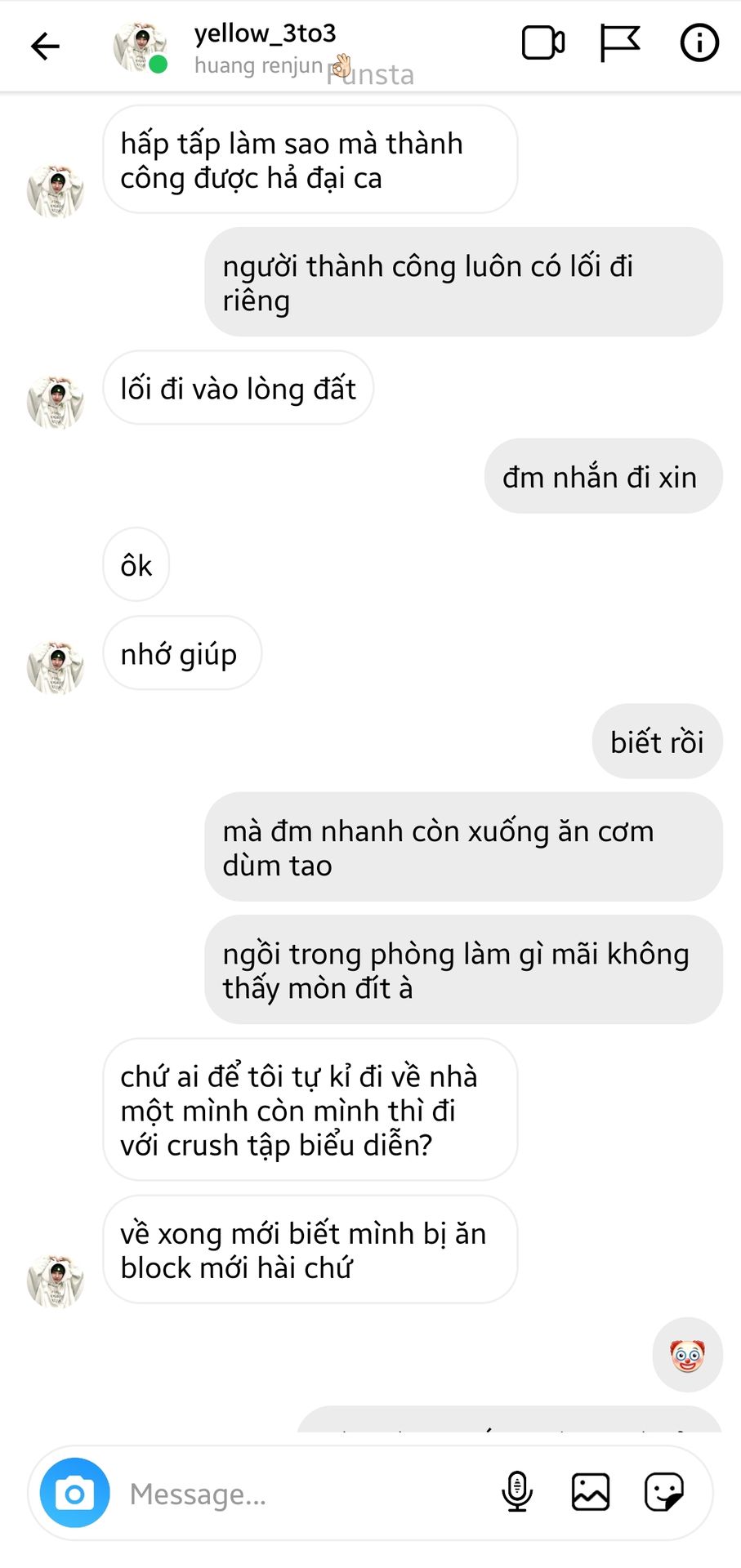Open the camera to send a photo
741x1568 pixels.
(75, 1493)
